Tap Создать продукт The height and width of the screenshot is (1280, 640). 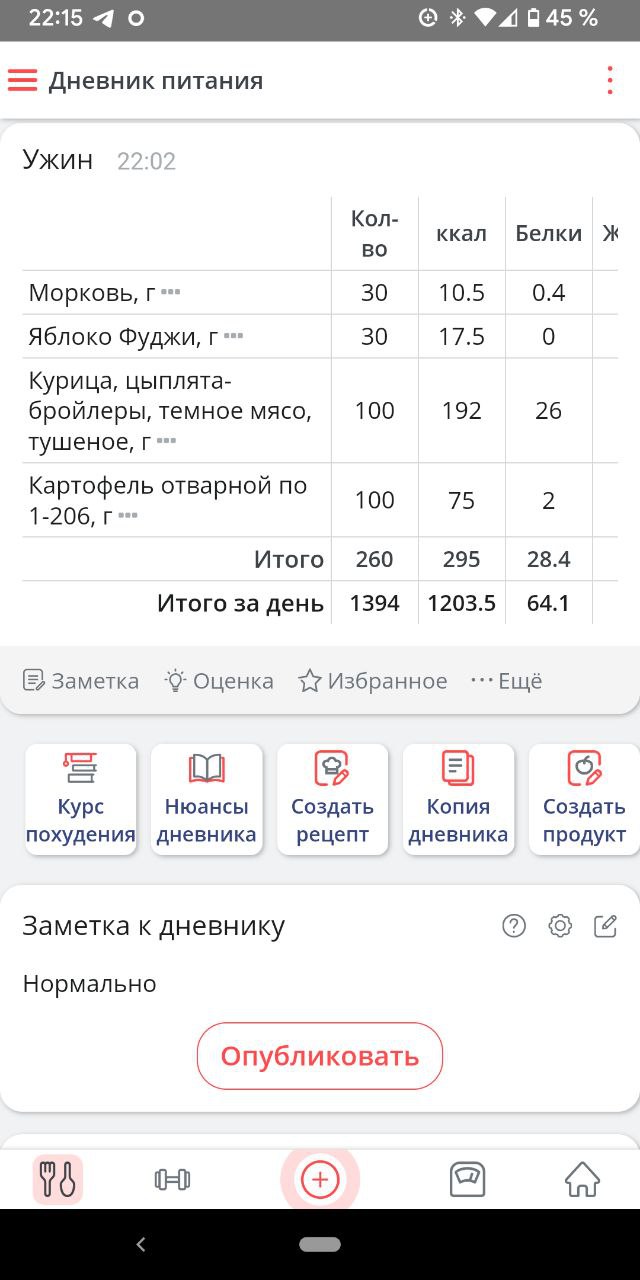[584, 799]
